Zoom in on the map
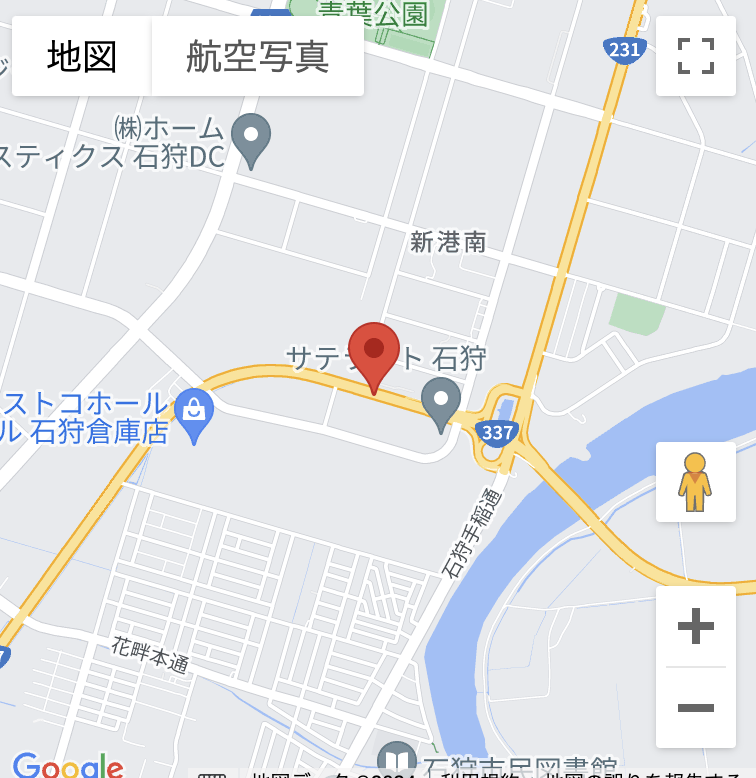 [695, 627]
